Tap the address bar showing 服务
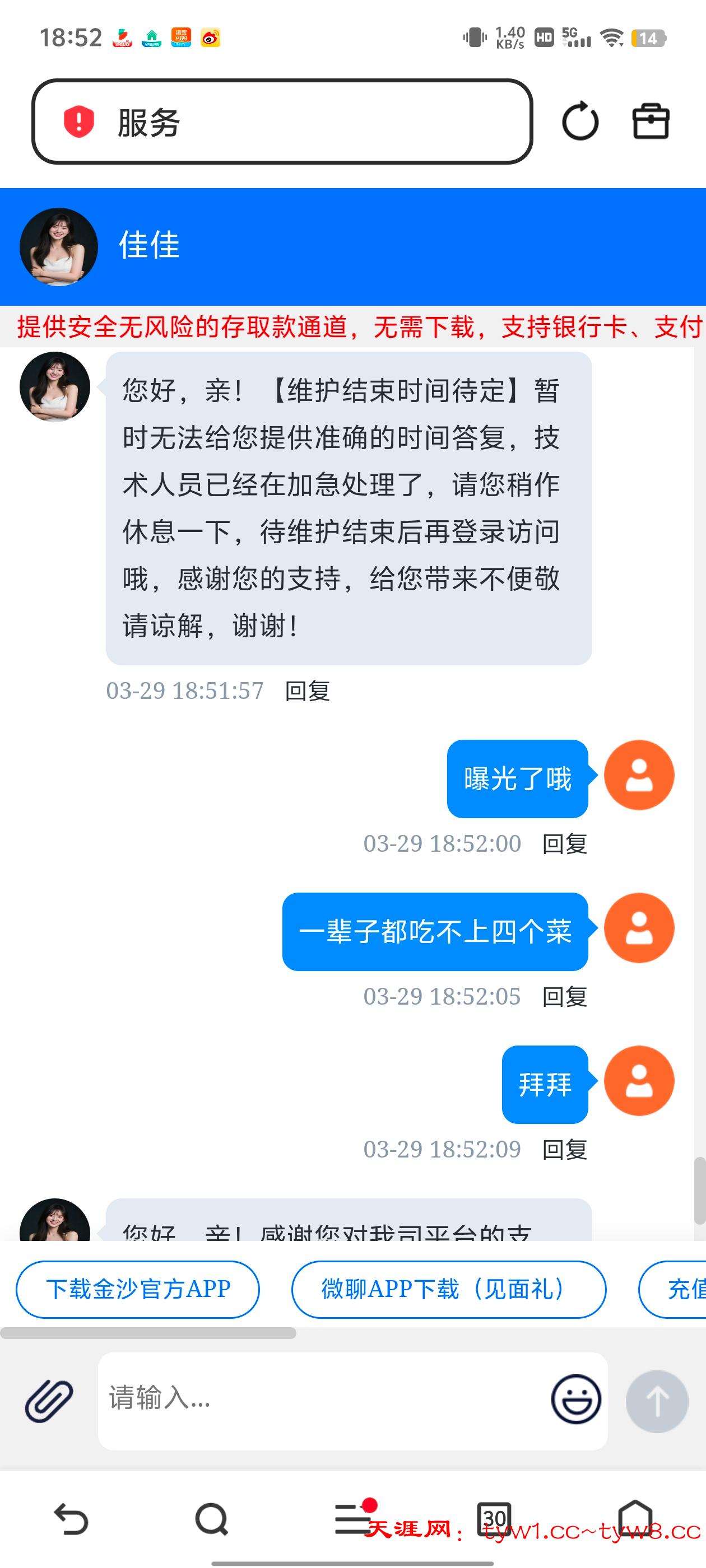 (281, 122)
